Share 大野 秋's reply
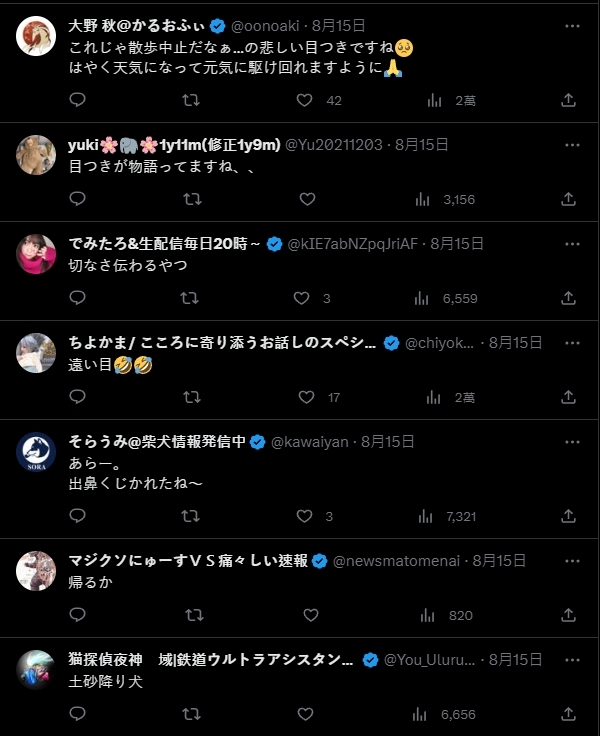600x736 pixels. click(568, 100)
